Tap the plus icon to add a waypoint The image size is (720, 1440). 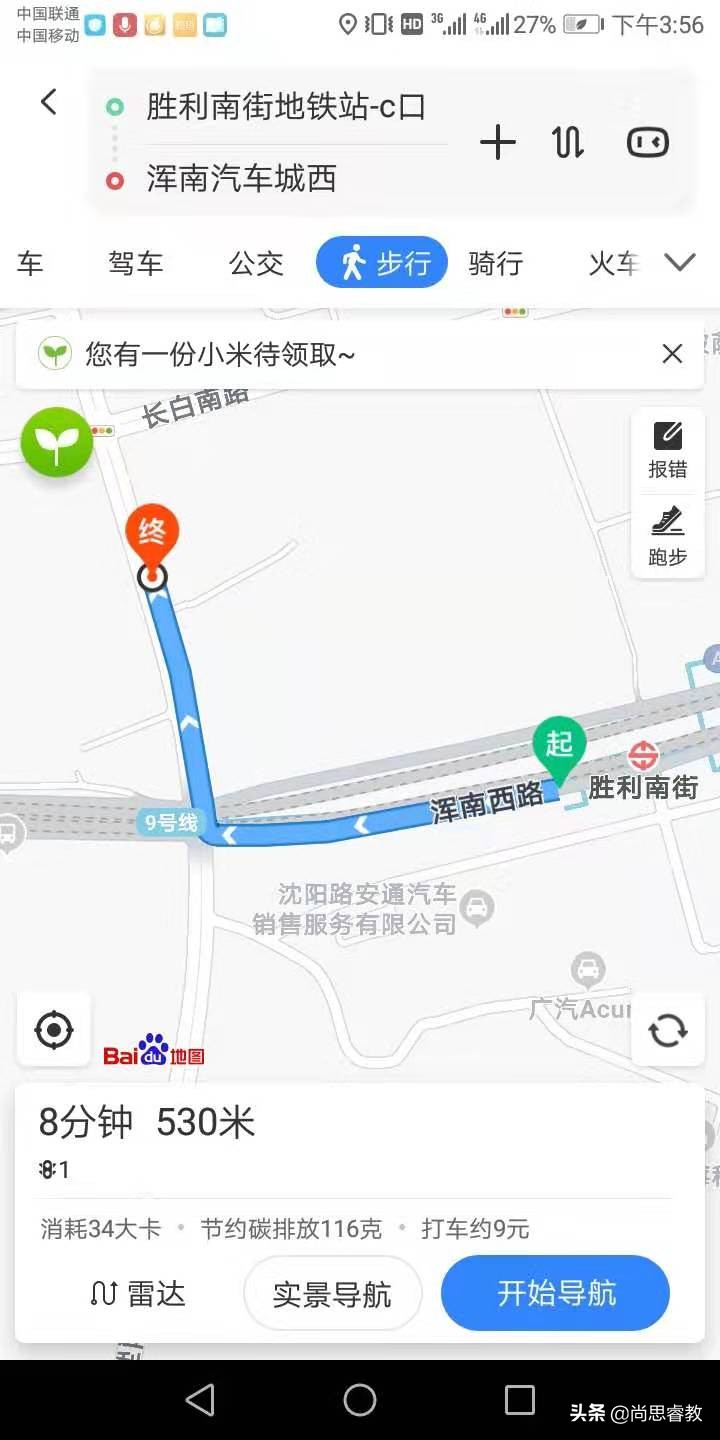click(x=497, y=142)
